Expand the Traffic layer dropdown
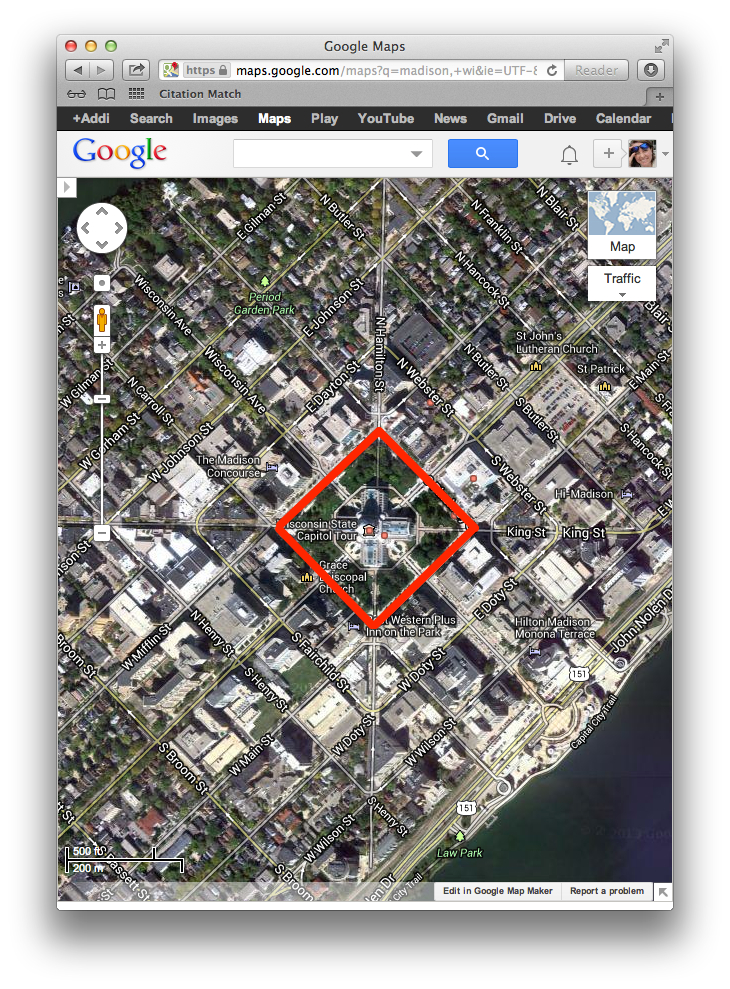This screenshot has width=730, height=989. [622, 283]
